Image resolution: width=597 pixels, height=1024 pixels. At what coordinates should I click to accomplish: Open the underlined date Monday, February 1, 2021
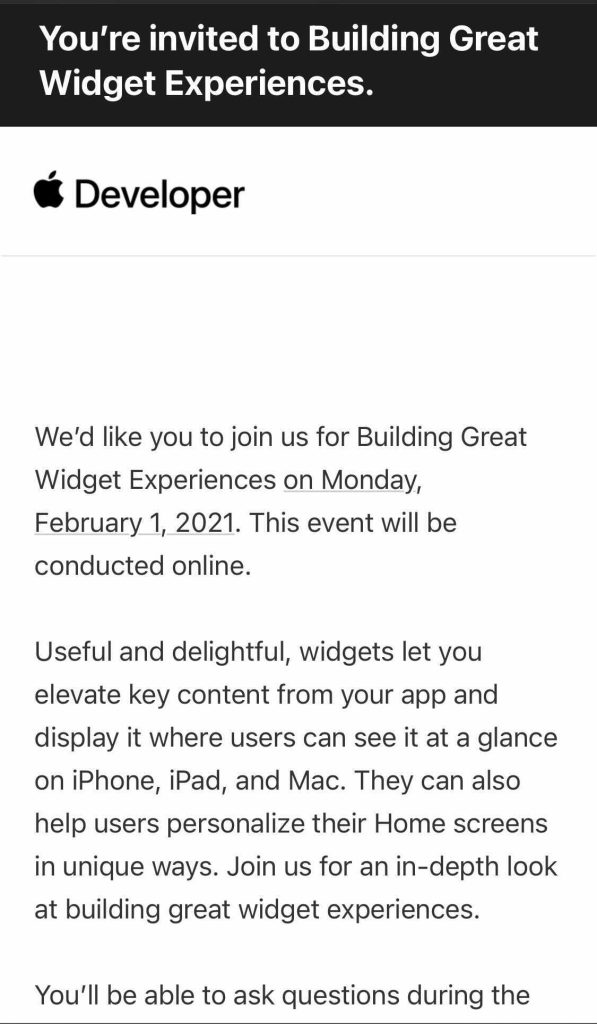click(134, 524)
